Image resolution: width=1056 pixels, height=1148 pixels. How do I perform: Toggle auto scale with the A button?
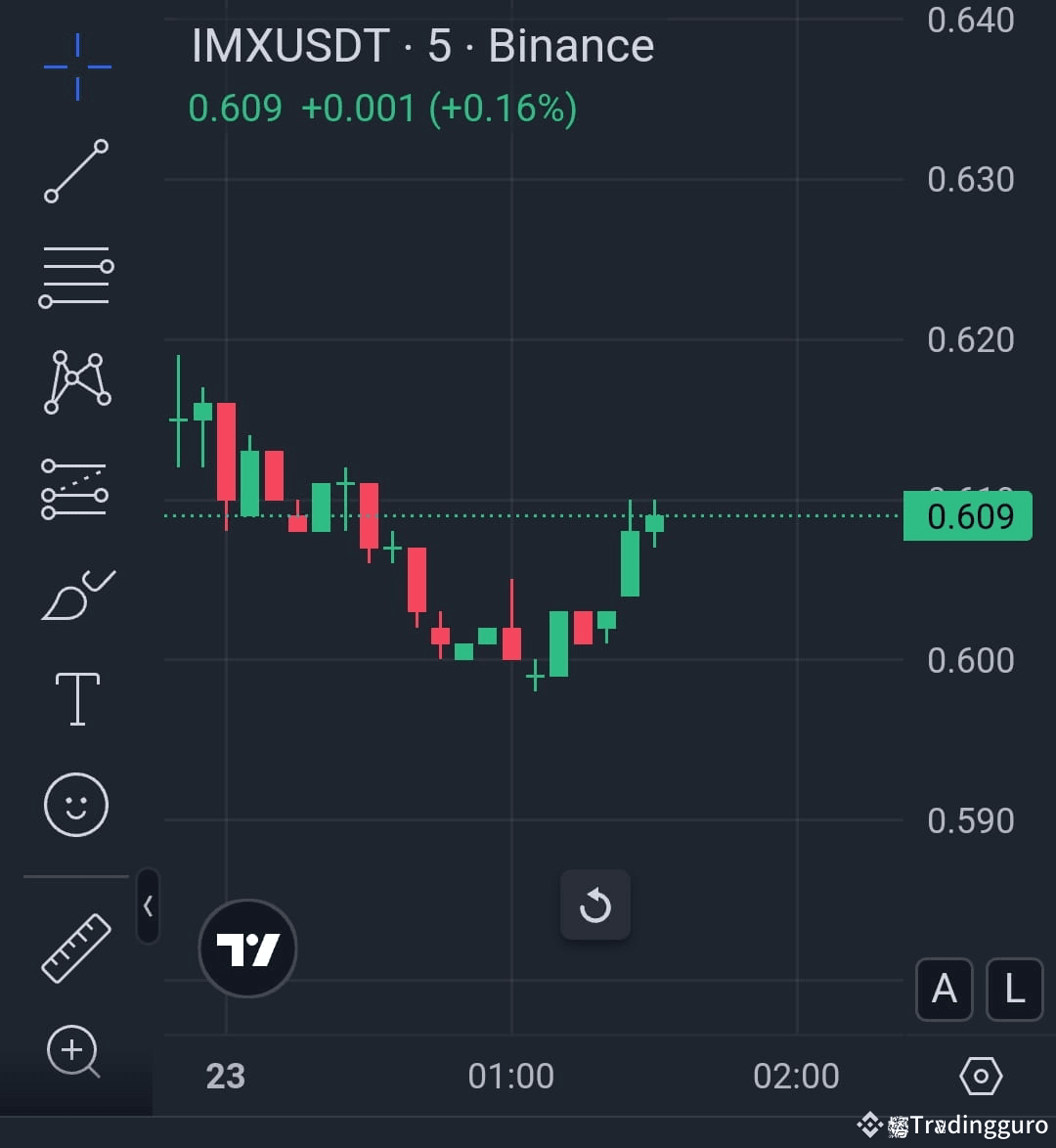tap(944, 990)
